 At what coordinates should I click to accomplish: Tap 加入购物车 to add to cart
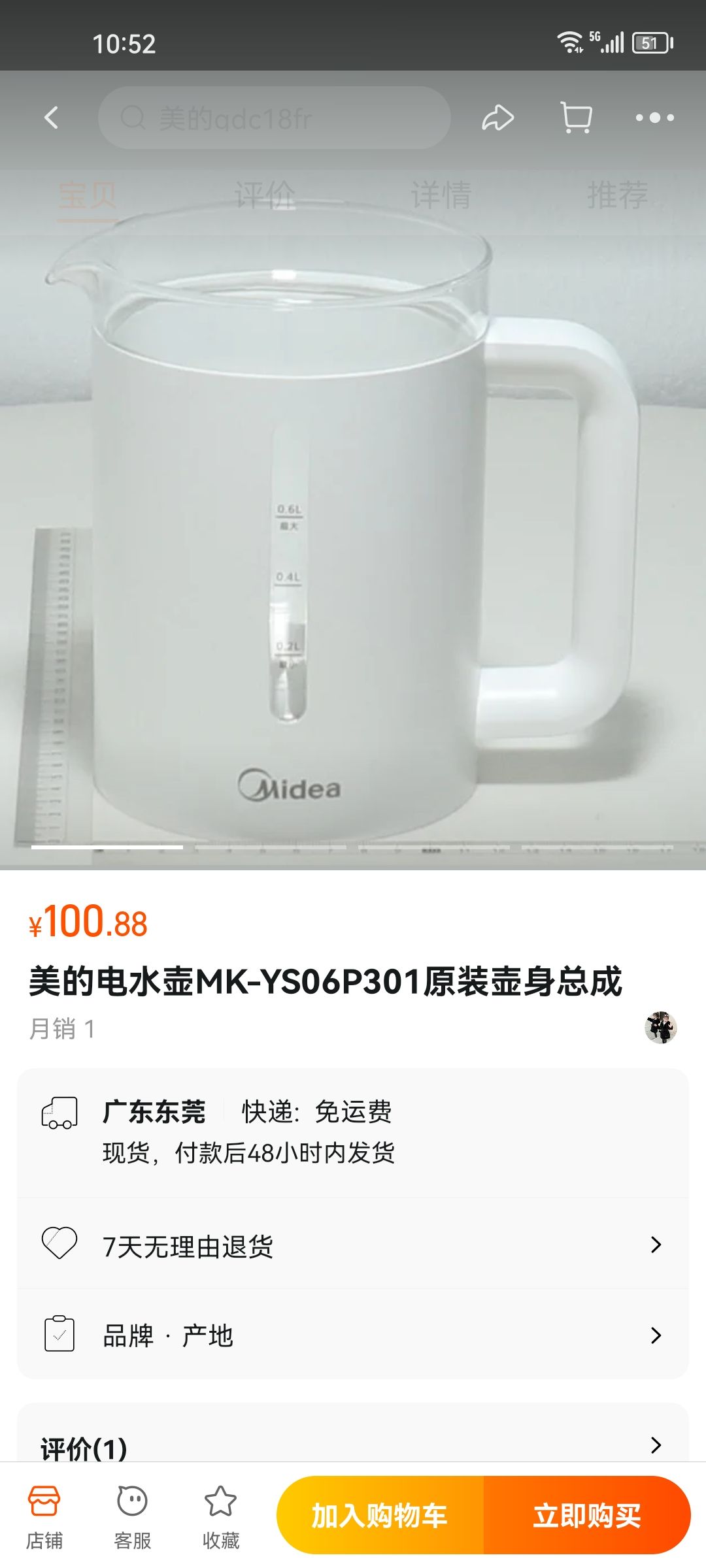coord(380,1515)
